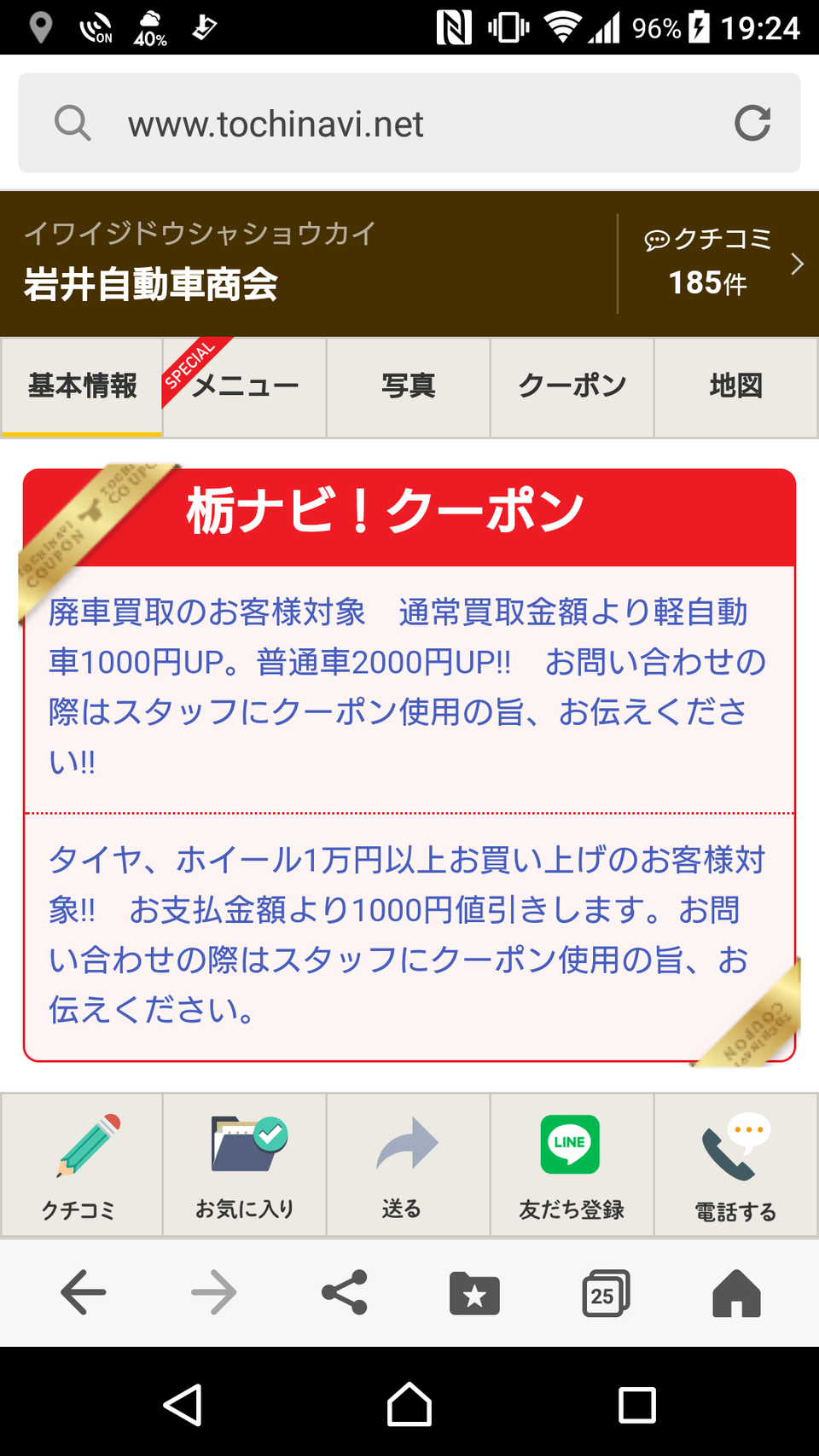Go forward with the browser forward arrow
Screen dimensions: 819x1456
click(x=214, y=1292)
